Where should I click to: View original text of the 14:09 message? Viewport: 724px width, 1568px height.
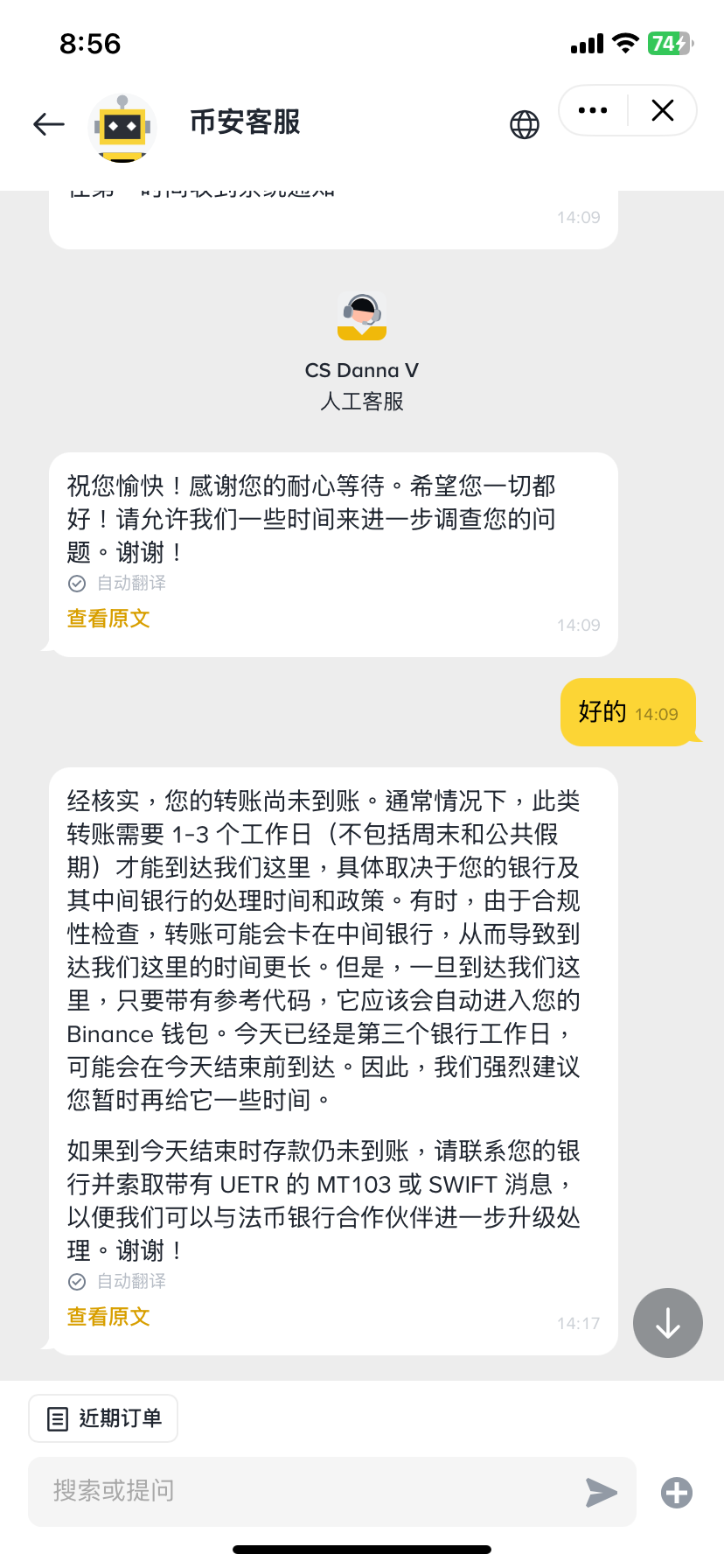(108, 619)
